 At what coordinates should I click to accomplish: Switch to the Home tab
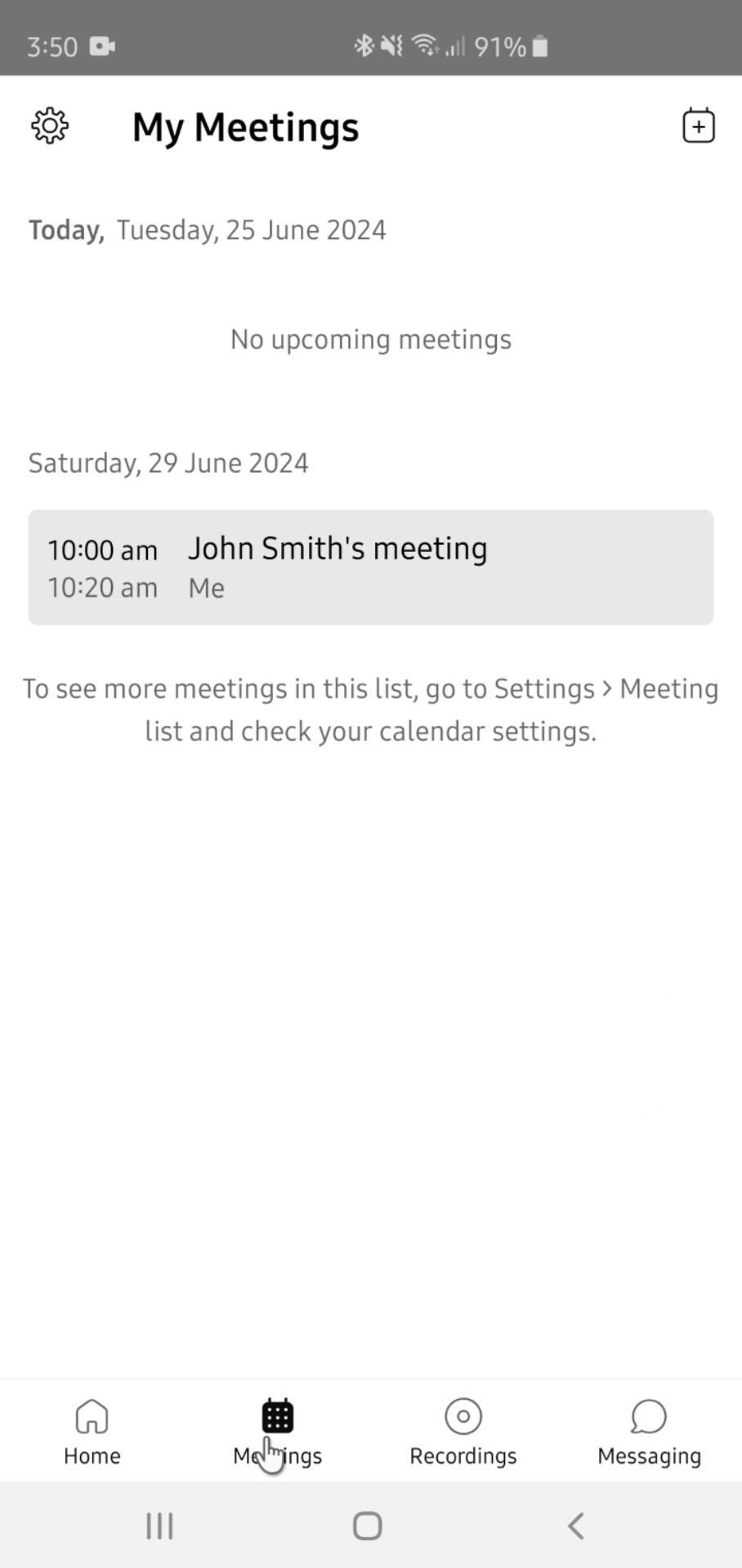point(92,1432)
